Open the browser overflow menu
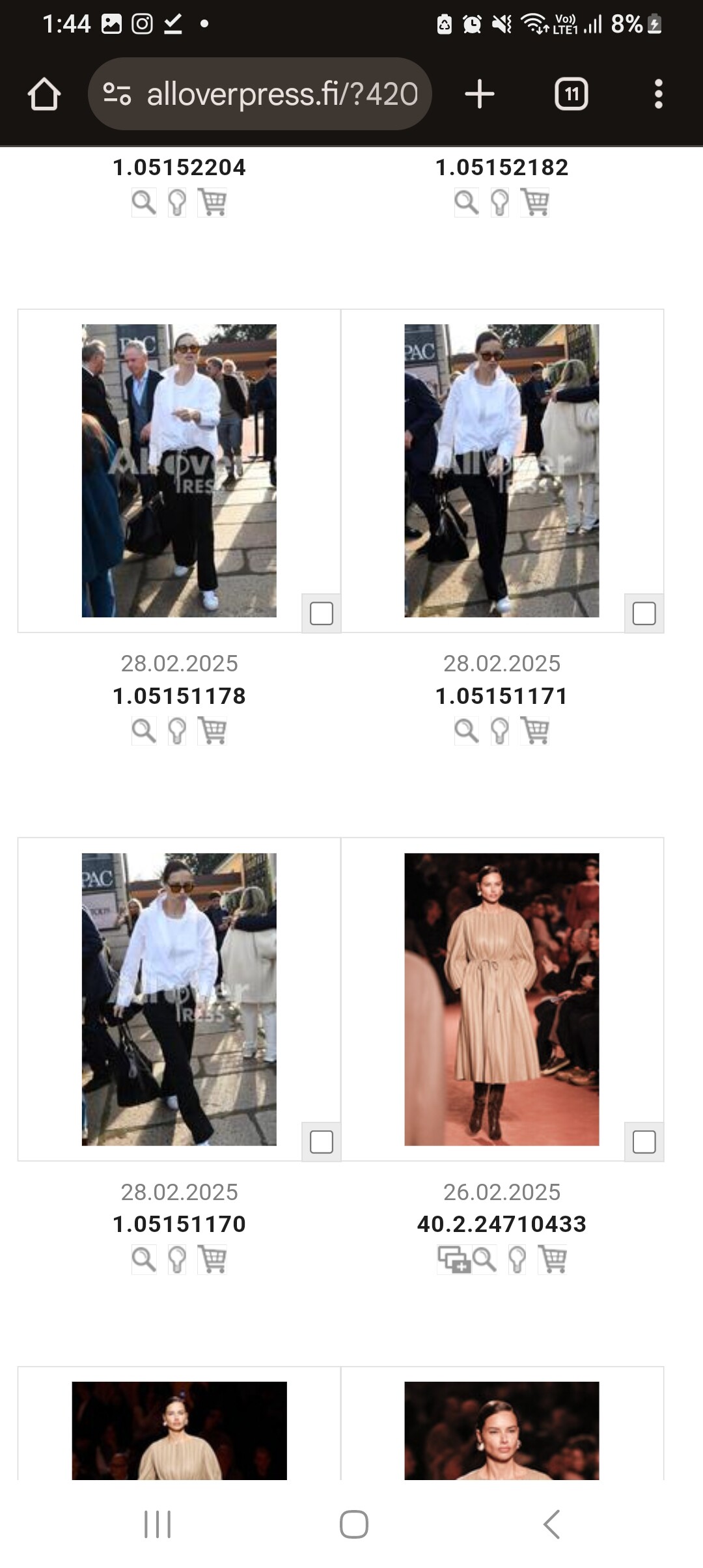The image size is (703, 1568). click(658, 94)
